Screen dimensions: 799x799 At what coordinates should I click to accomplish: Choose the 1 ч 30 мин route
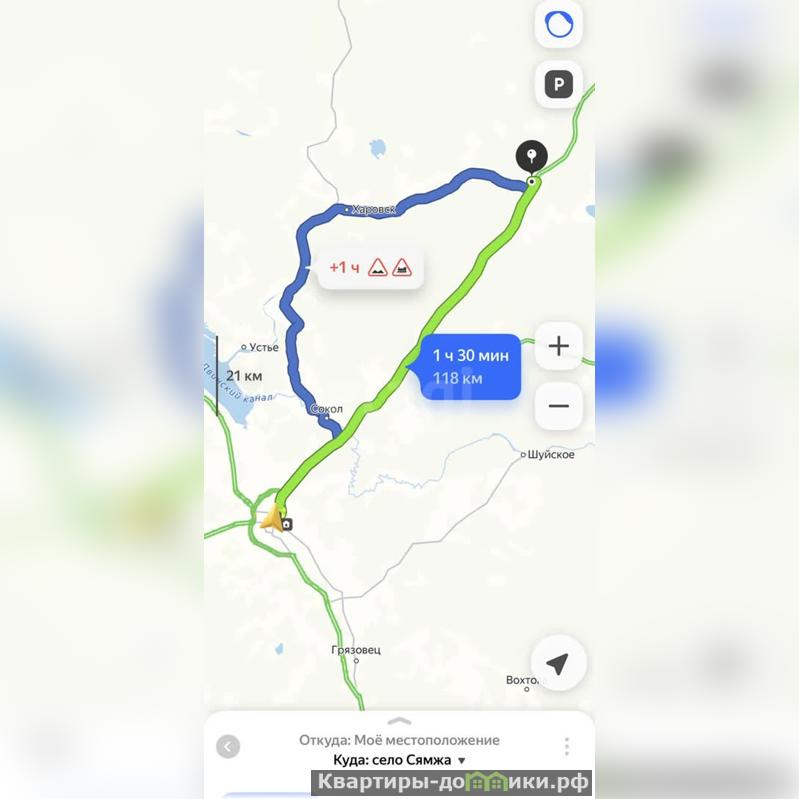470,366
